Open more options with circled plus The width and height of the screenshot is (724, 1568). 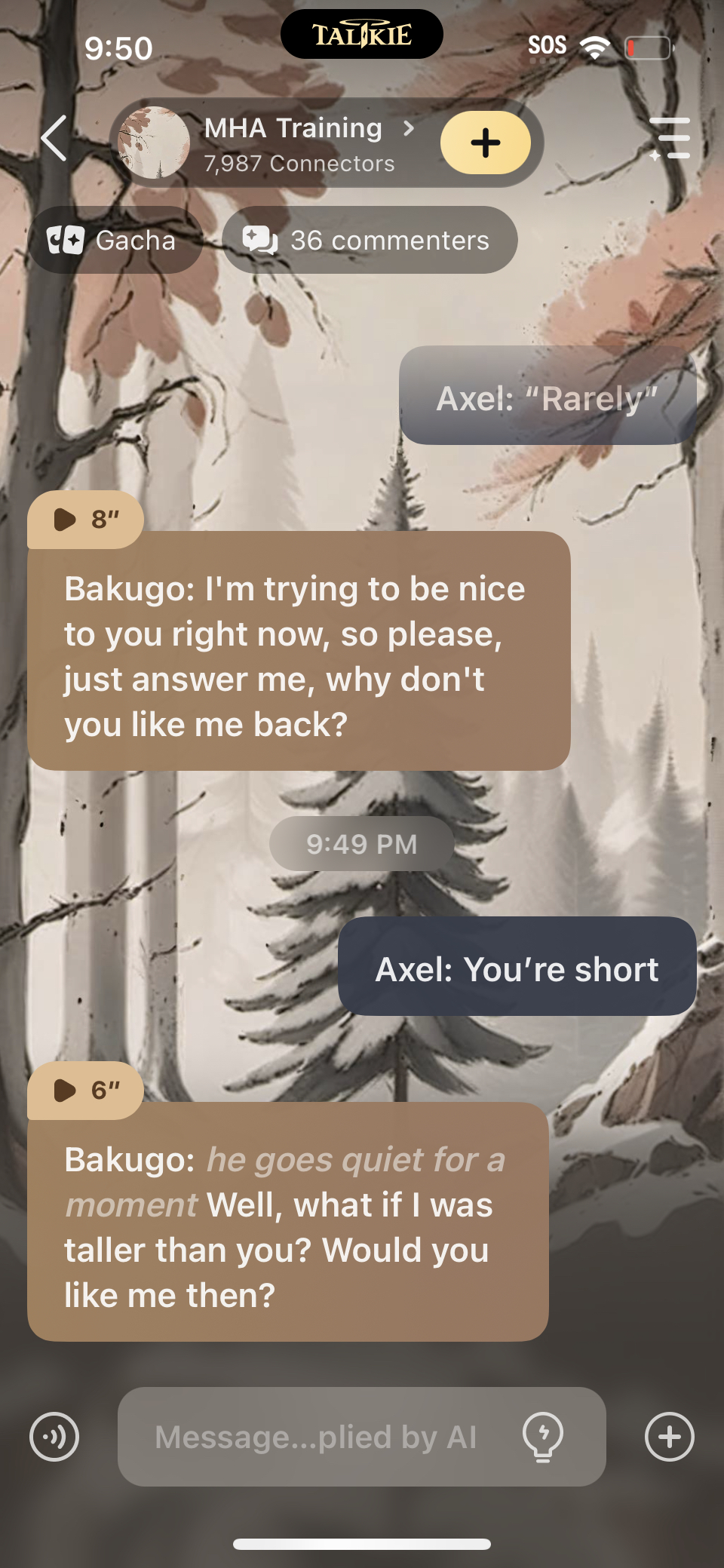670,1437
